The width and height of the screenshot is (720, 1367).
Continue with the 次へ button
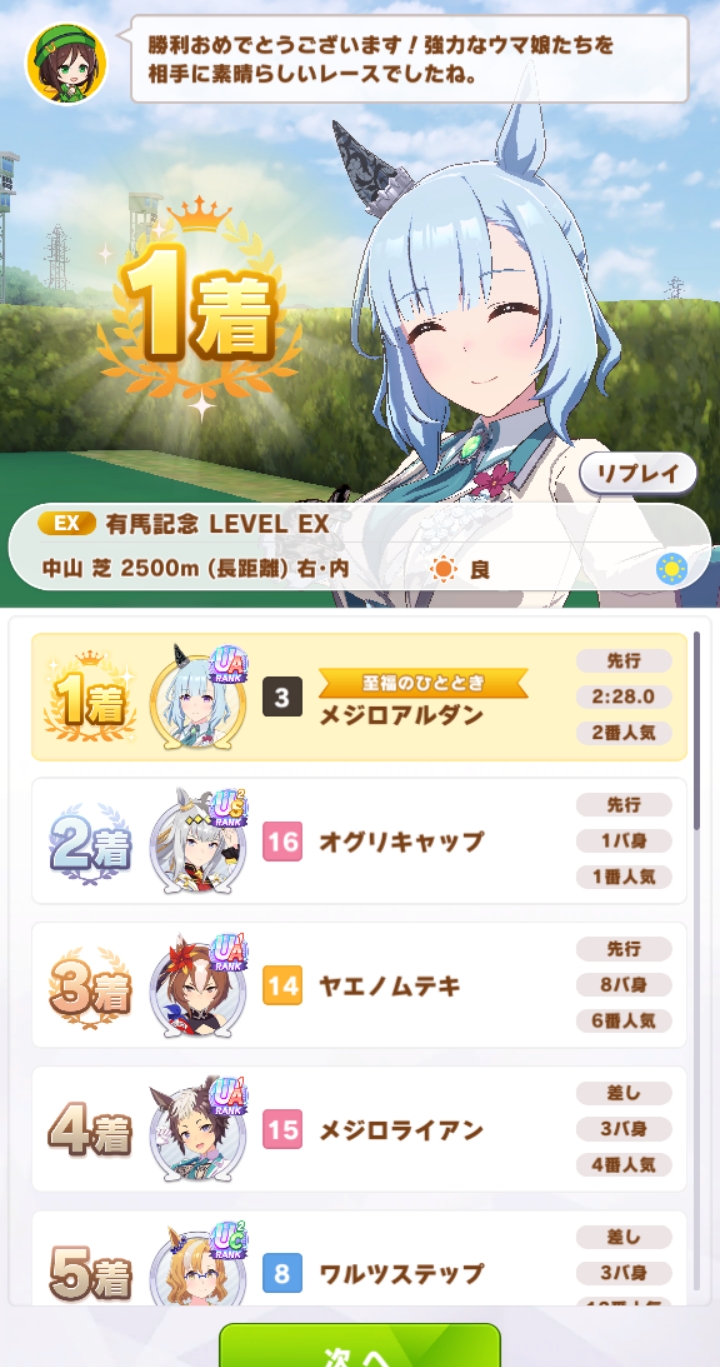tap(360, 1348)
